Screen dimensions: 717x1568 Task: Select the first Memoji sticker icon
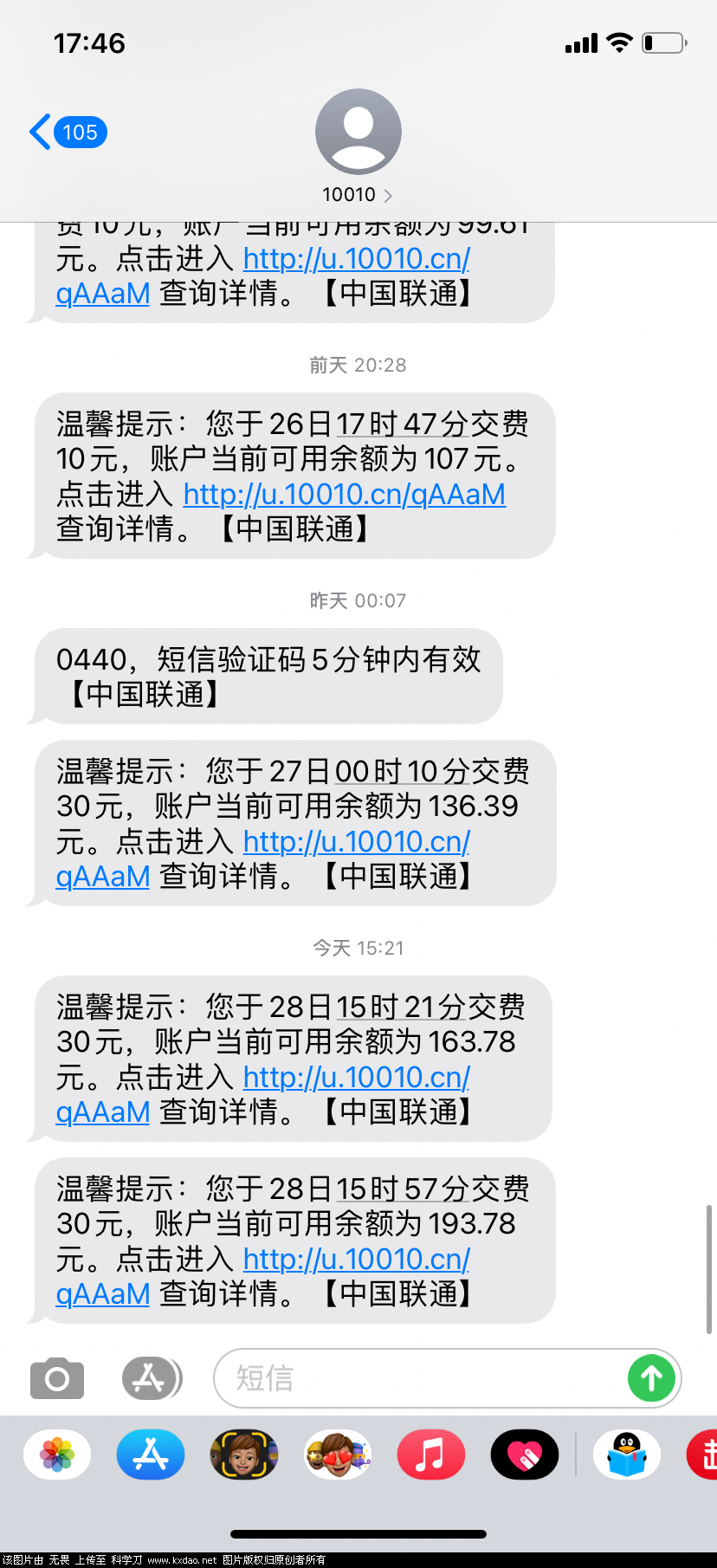(243, 1455)
